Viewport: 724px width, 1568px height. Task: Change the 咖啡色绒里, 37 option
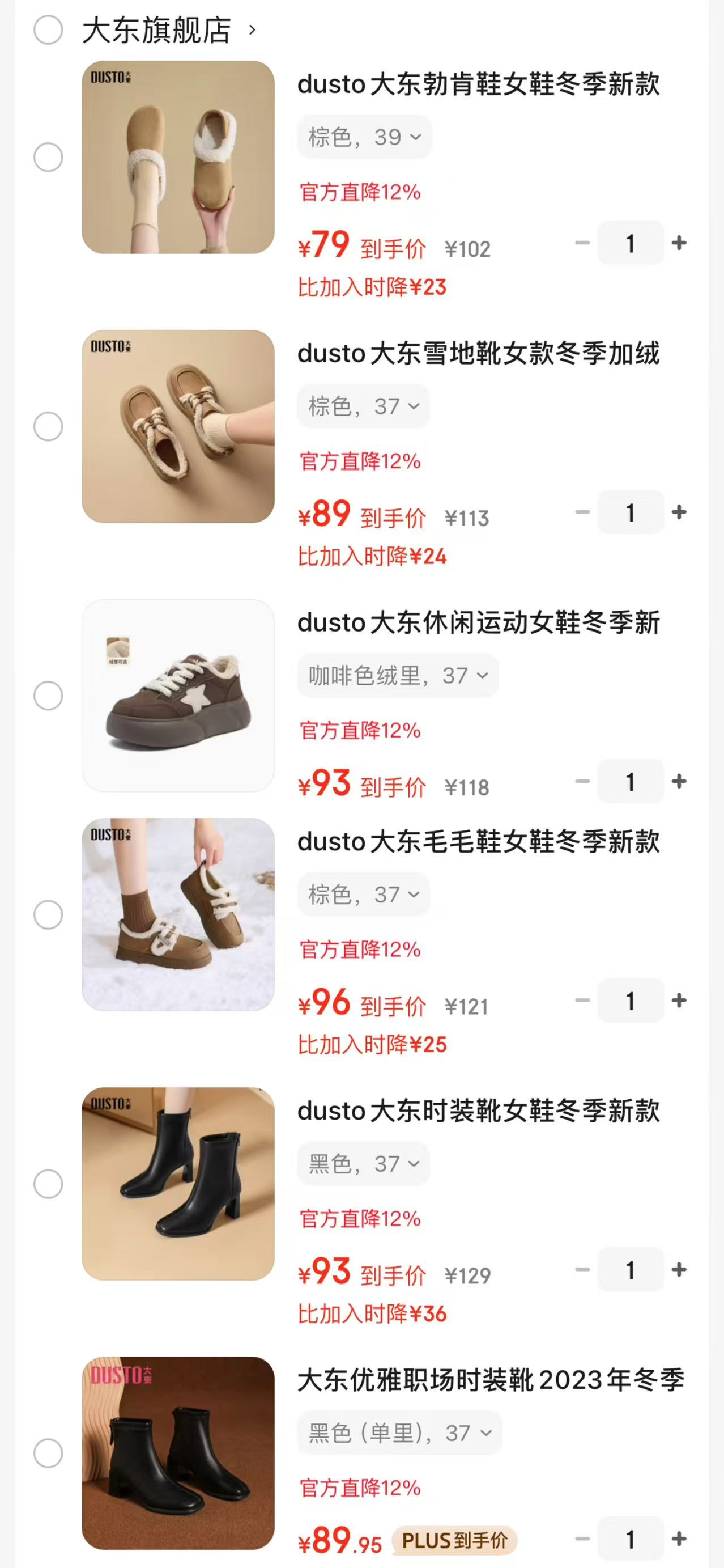398,676
